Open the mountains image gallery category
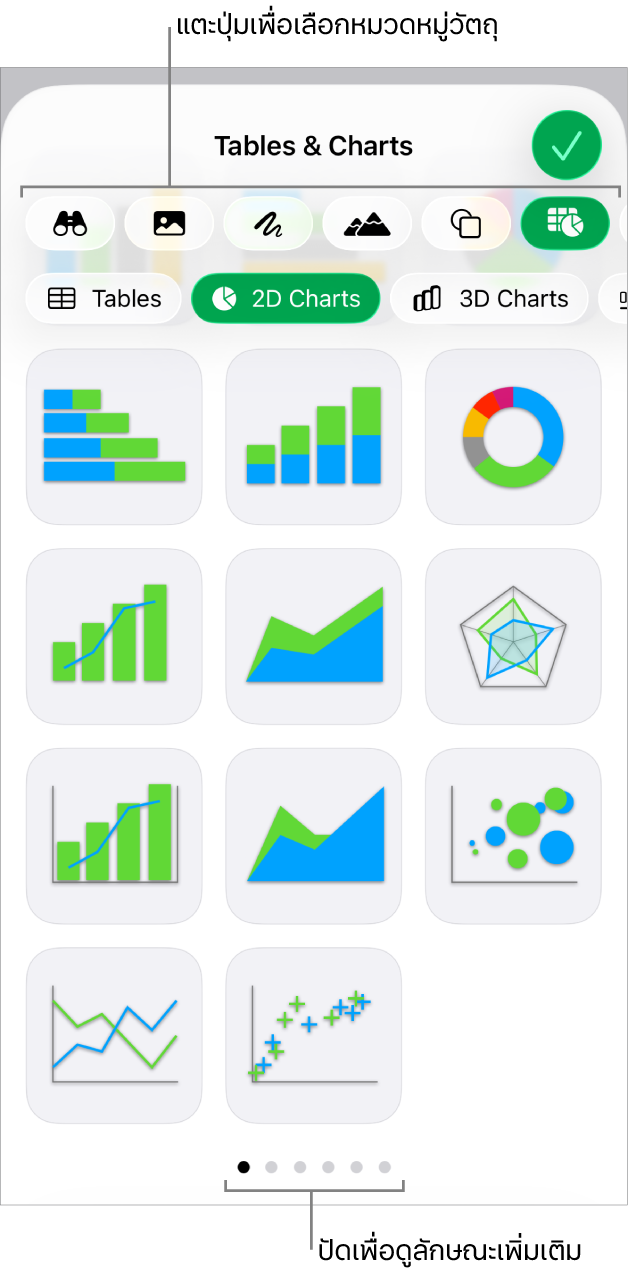The width and height of the screenshot is (628, 1277). click(x=367, y=223)
